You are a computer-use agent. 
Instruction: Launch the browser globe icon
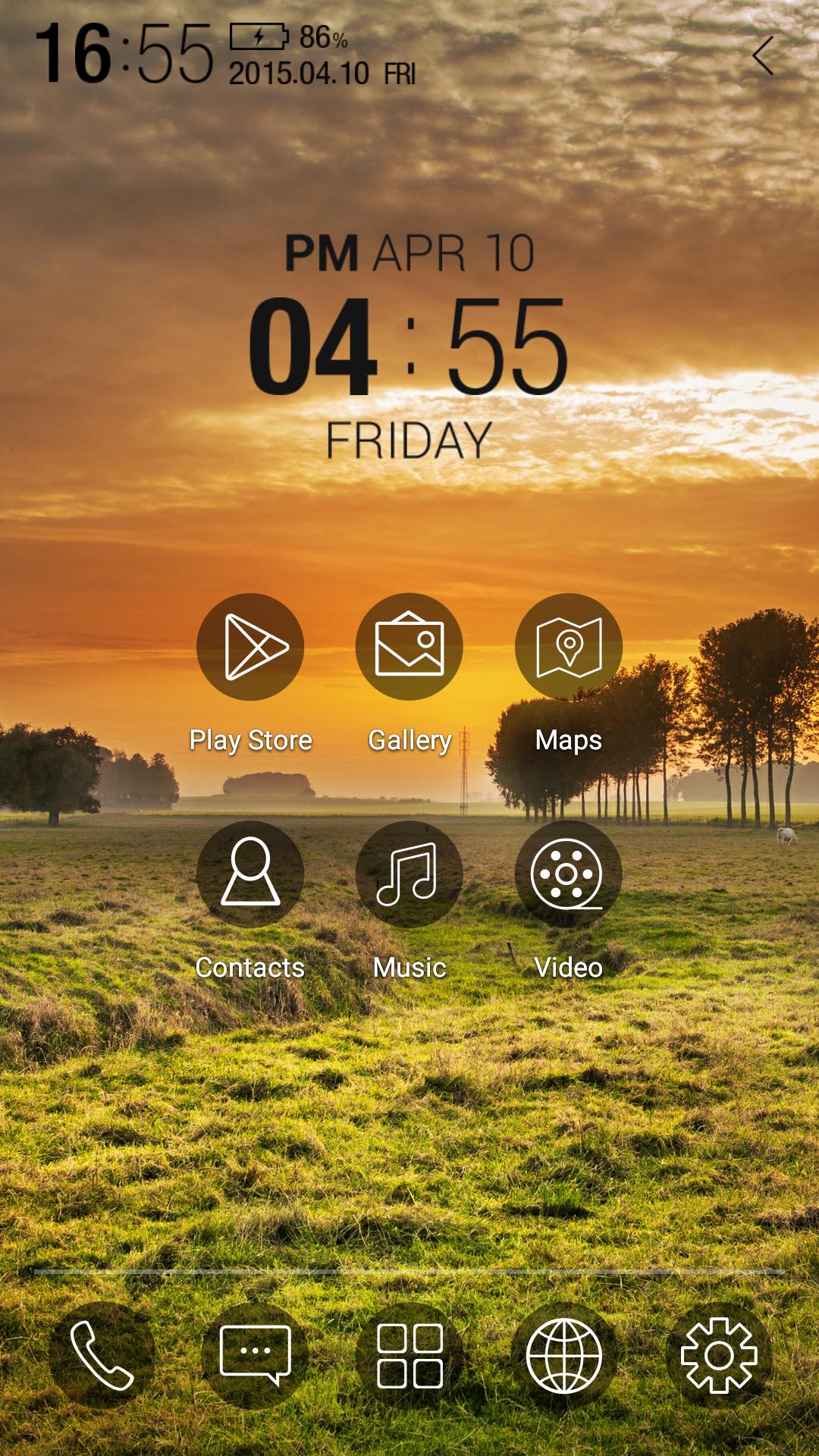[x=563, y=1355]
